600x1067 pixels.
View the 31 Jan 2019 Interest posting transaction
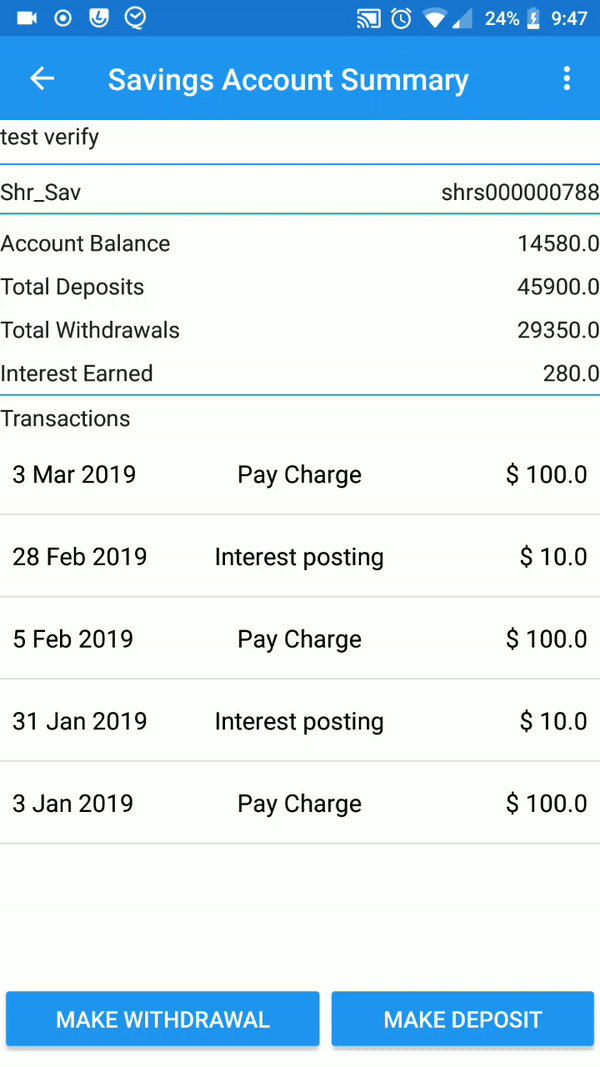coord(300,721)
